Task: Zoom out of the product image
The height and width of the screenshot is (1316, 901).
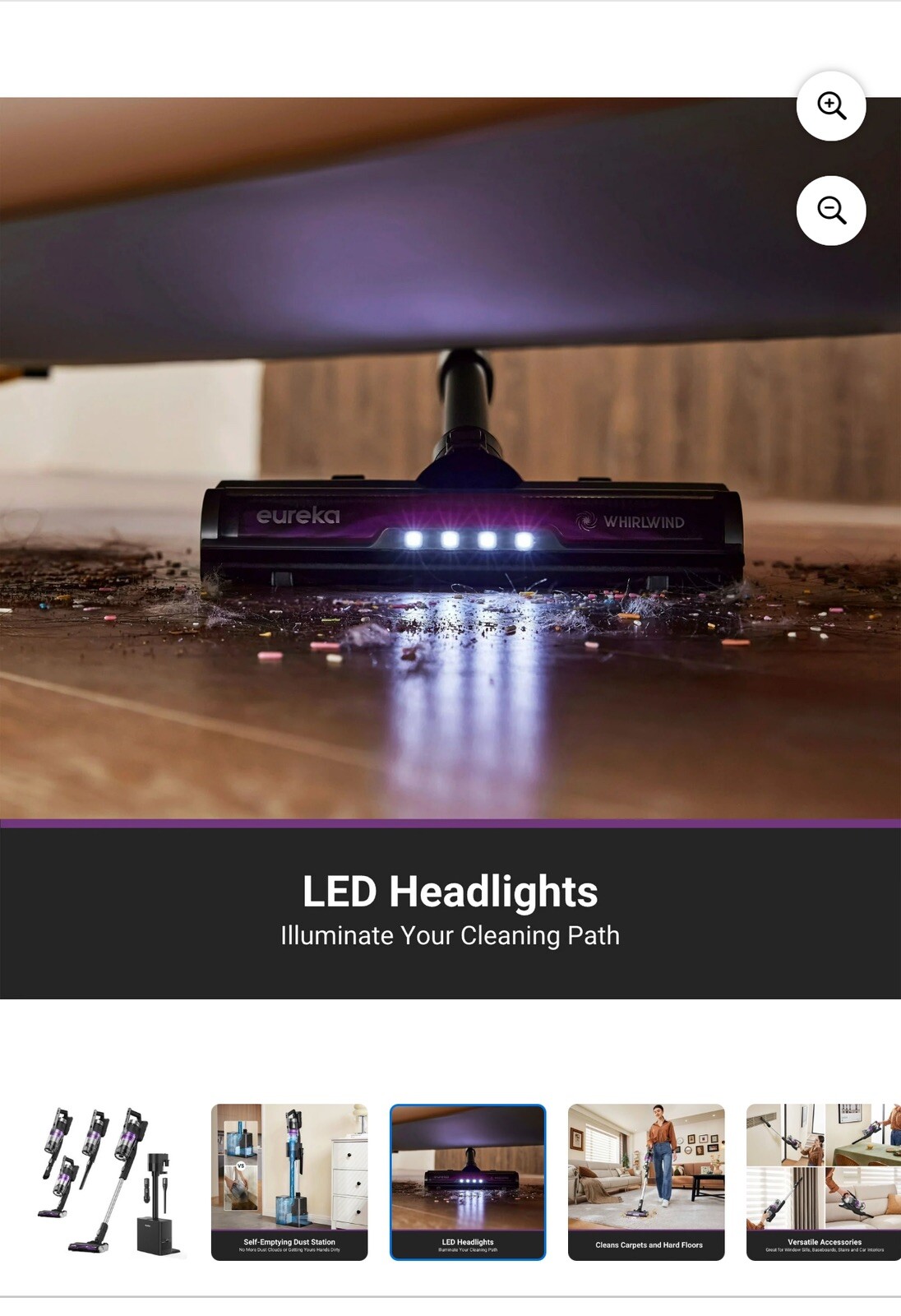Action: pyautogui.click(x=830, y=211)
